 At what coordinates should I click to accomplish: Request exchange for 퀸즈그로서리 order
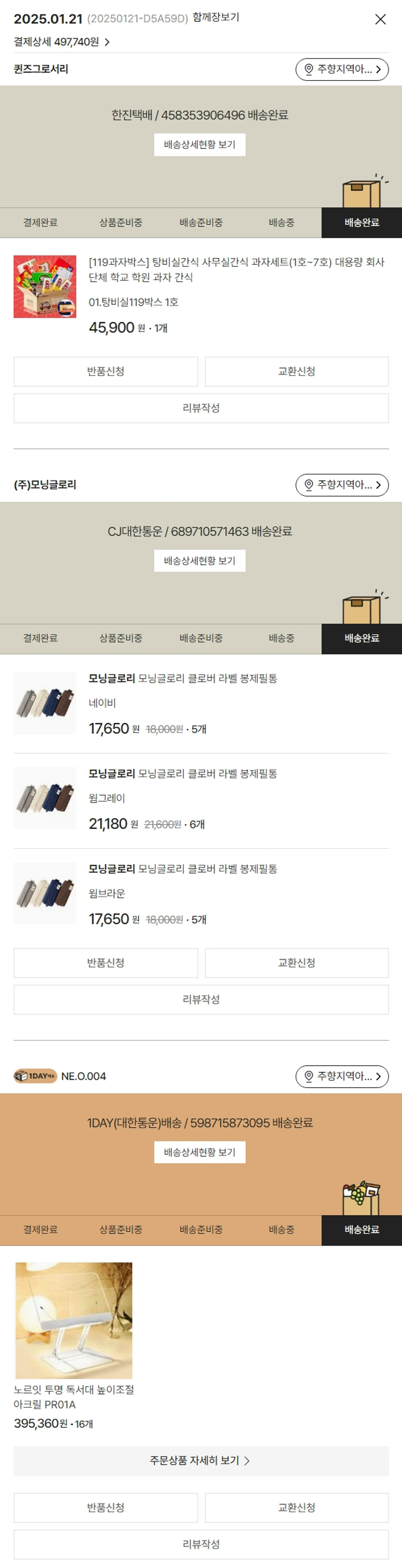[296, 371]
